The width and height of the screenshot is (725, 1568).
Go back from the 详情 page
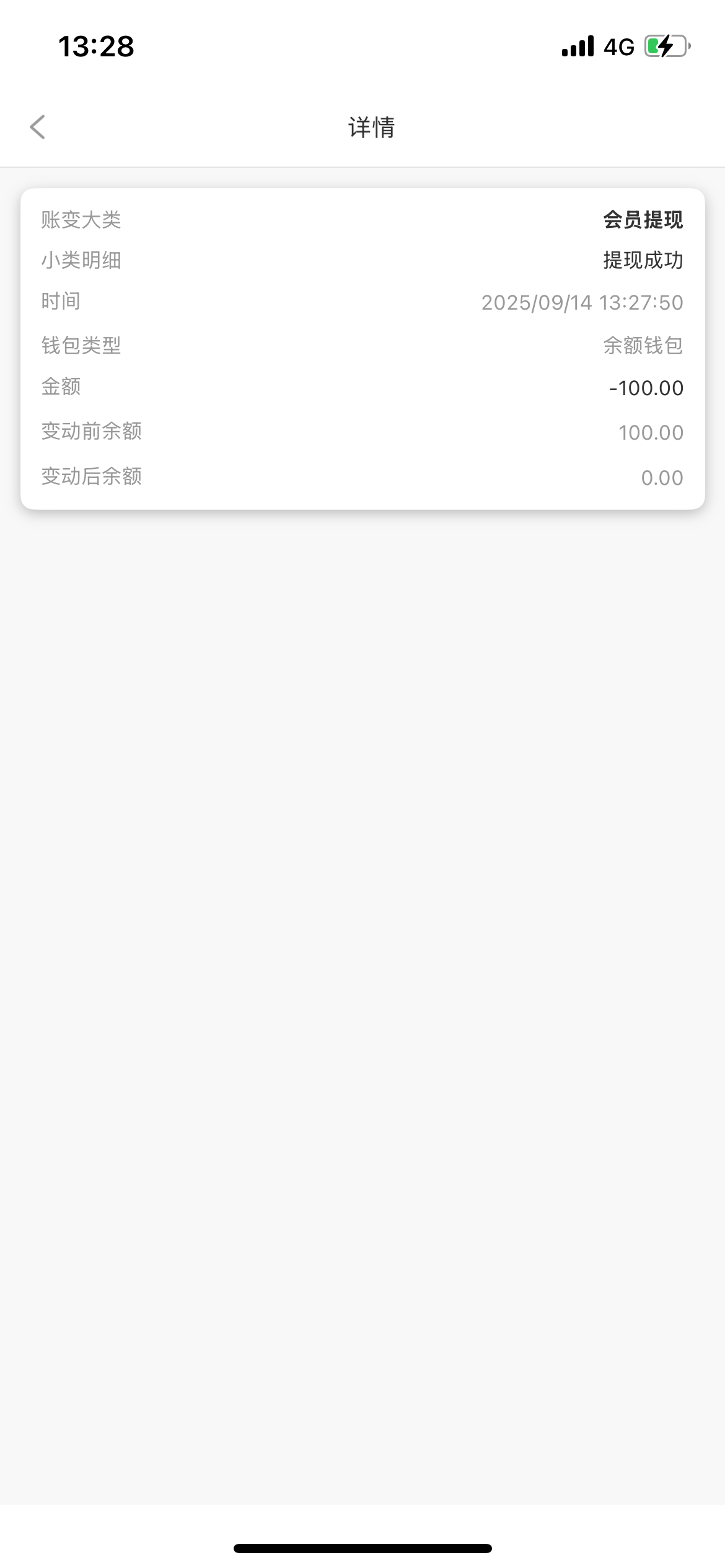coord(37,127)
